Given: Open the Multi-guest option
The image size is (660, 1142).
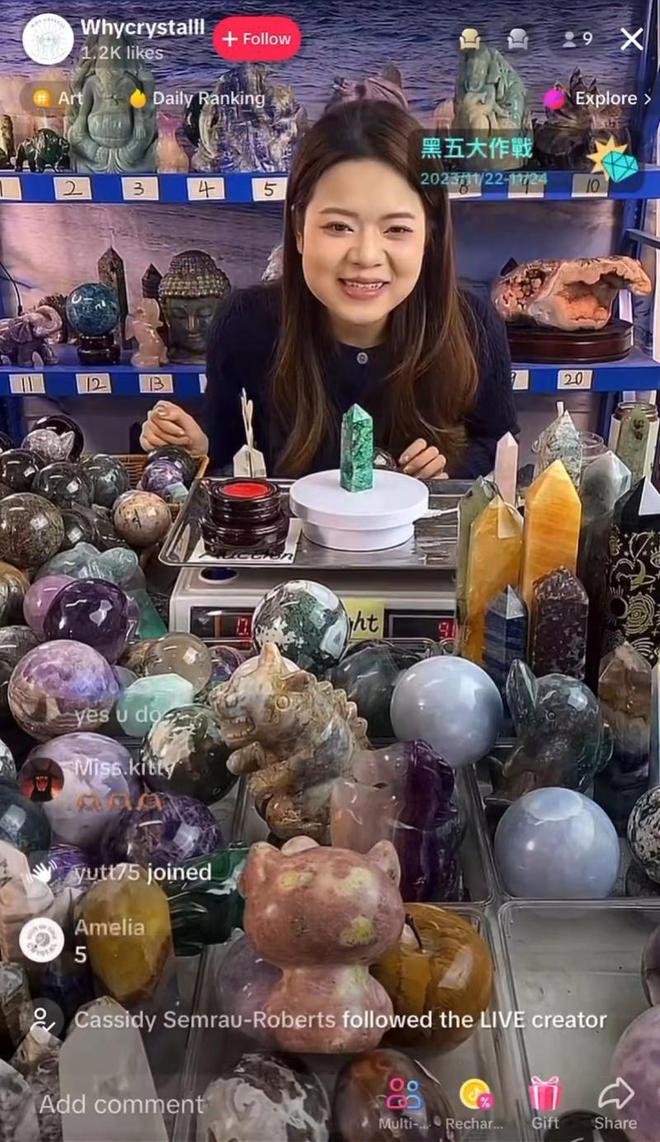Looking at the screenshot, I should point(403,1102).
